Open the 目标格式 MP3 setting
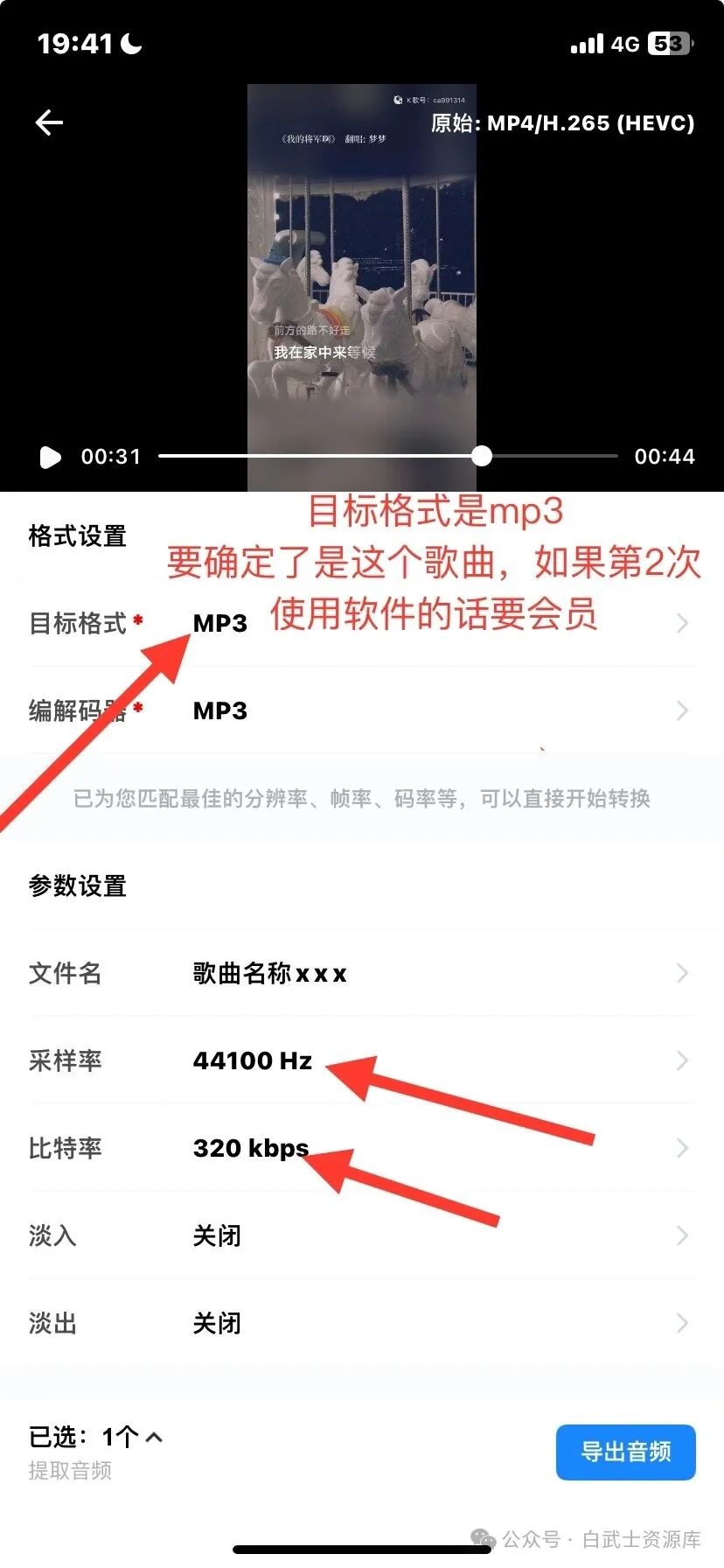Image resolution: width=724 pixels, height=1568 pixels. click(x=361, y=623)
